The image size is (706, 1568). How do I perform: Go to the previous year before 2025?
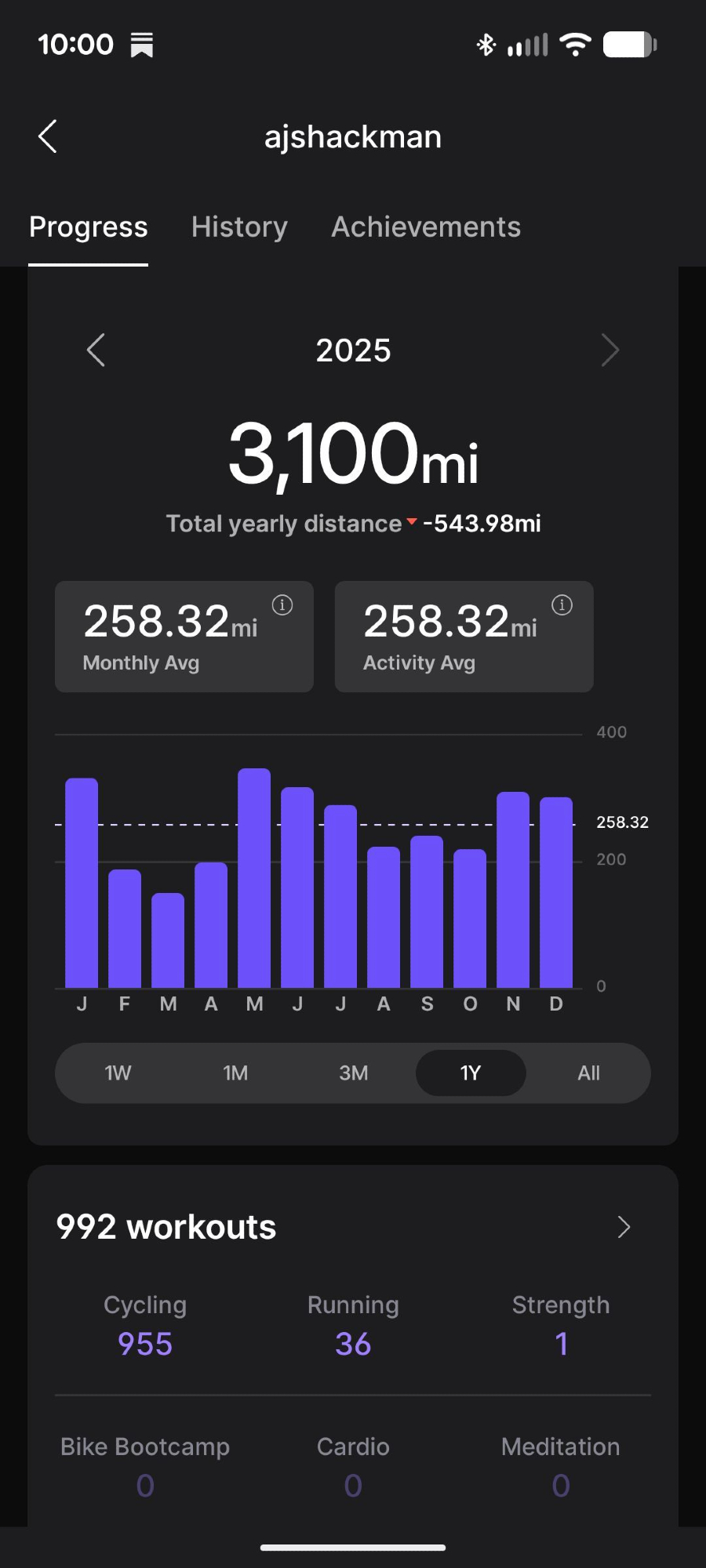[x=96, y=350]
